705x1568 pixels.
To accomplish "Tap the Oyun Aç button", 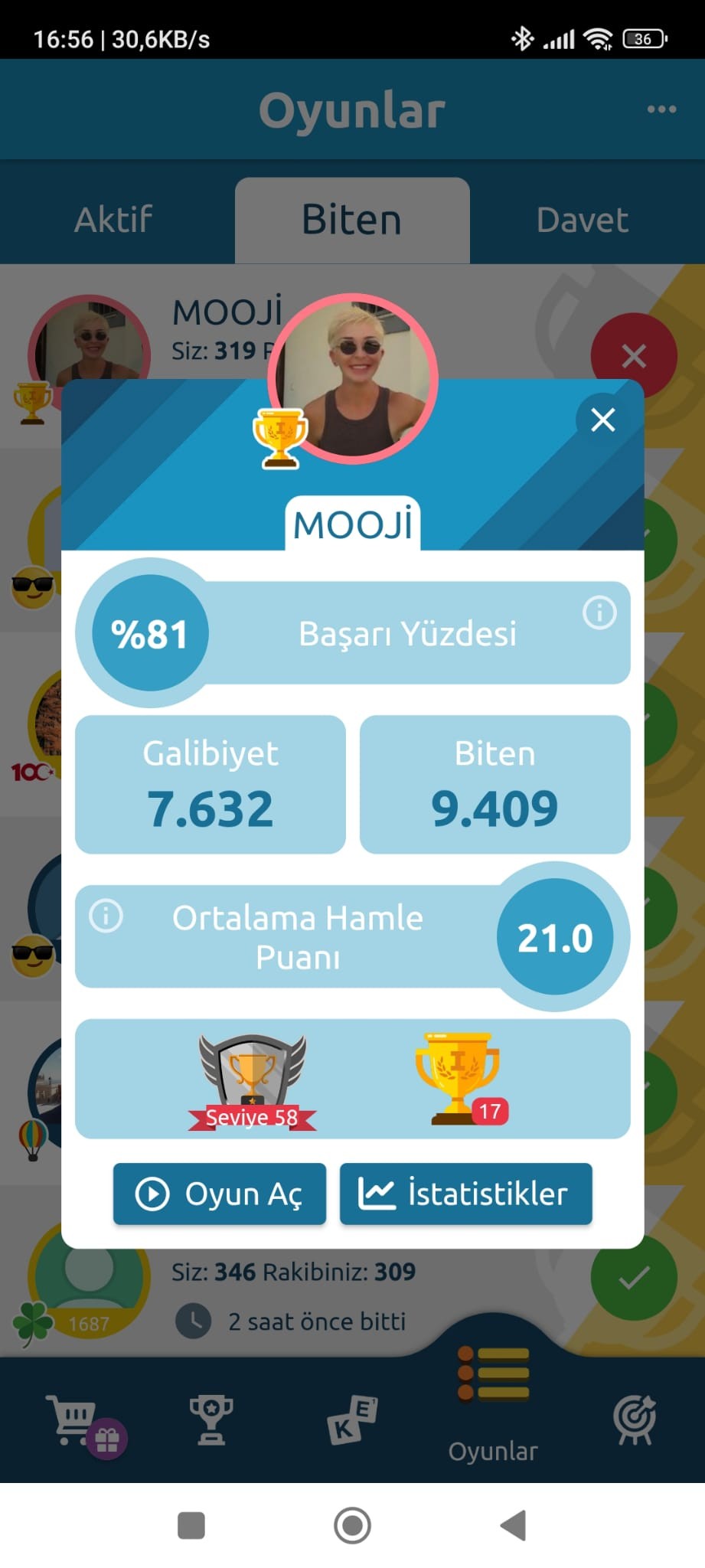I will pos(220,1194).
